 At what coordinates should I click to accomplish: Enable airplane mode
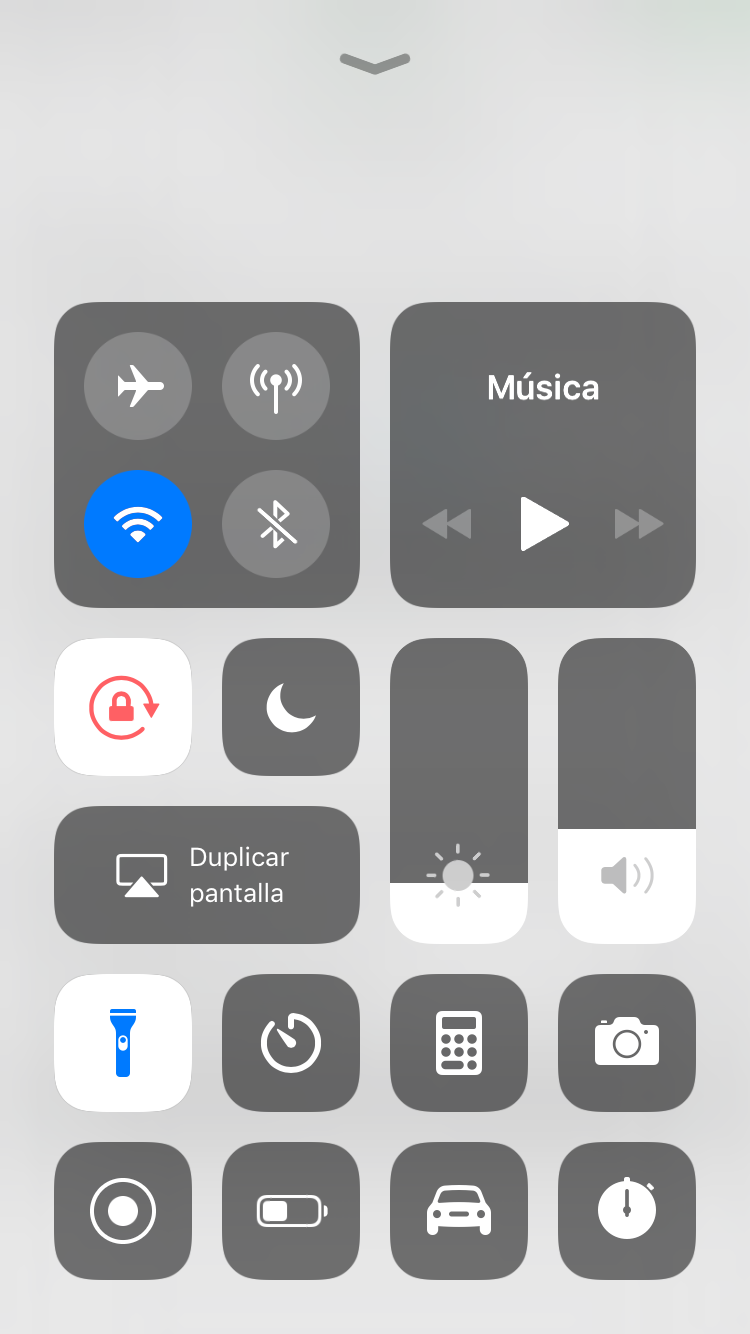pos(138,386)
